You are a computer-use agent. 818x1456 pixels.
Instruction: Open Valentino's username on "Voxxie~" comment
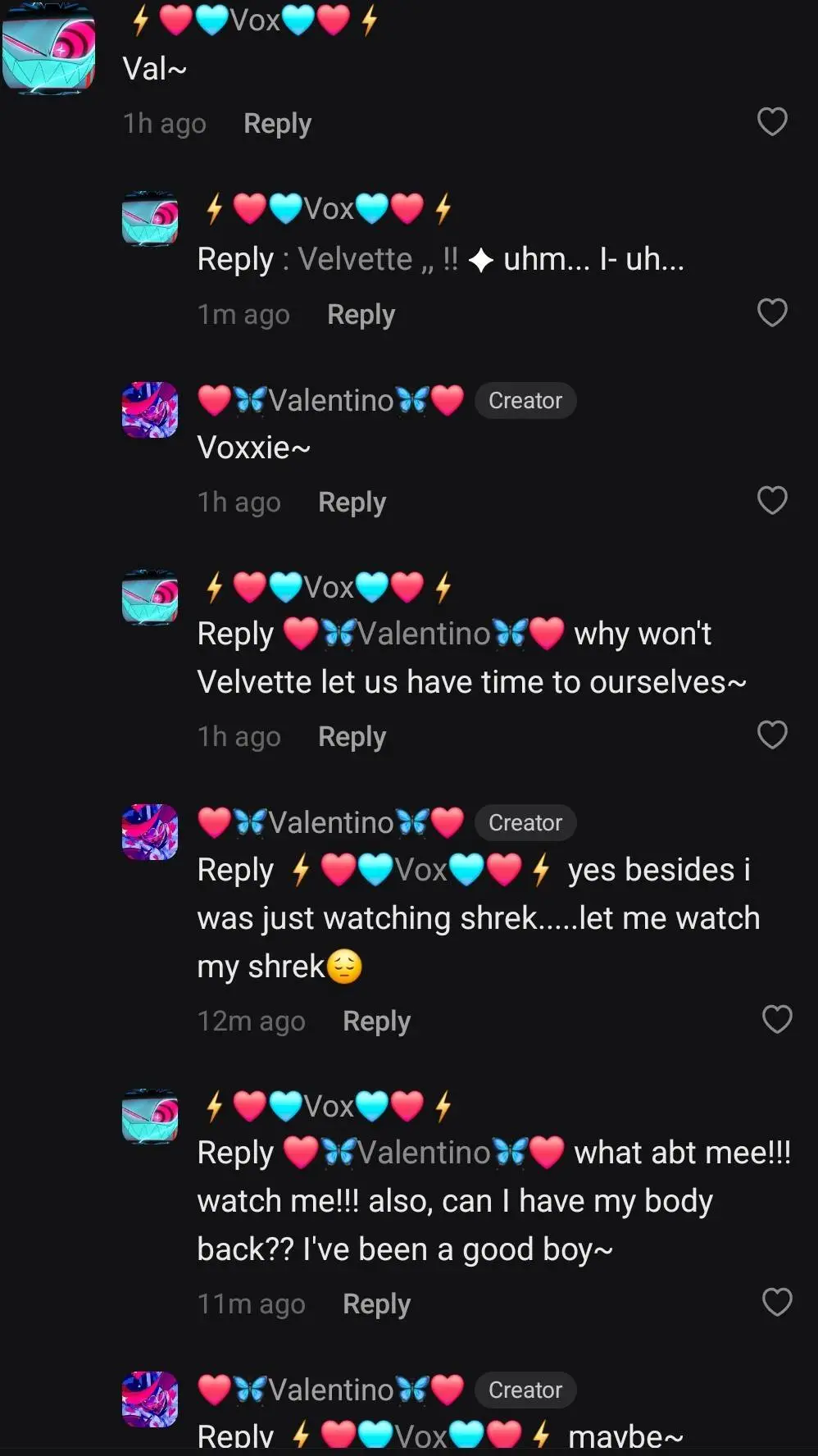click(330, 401)
